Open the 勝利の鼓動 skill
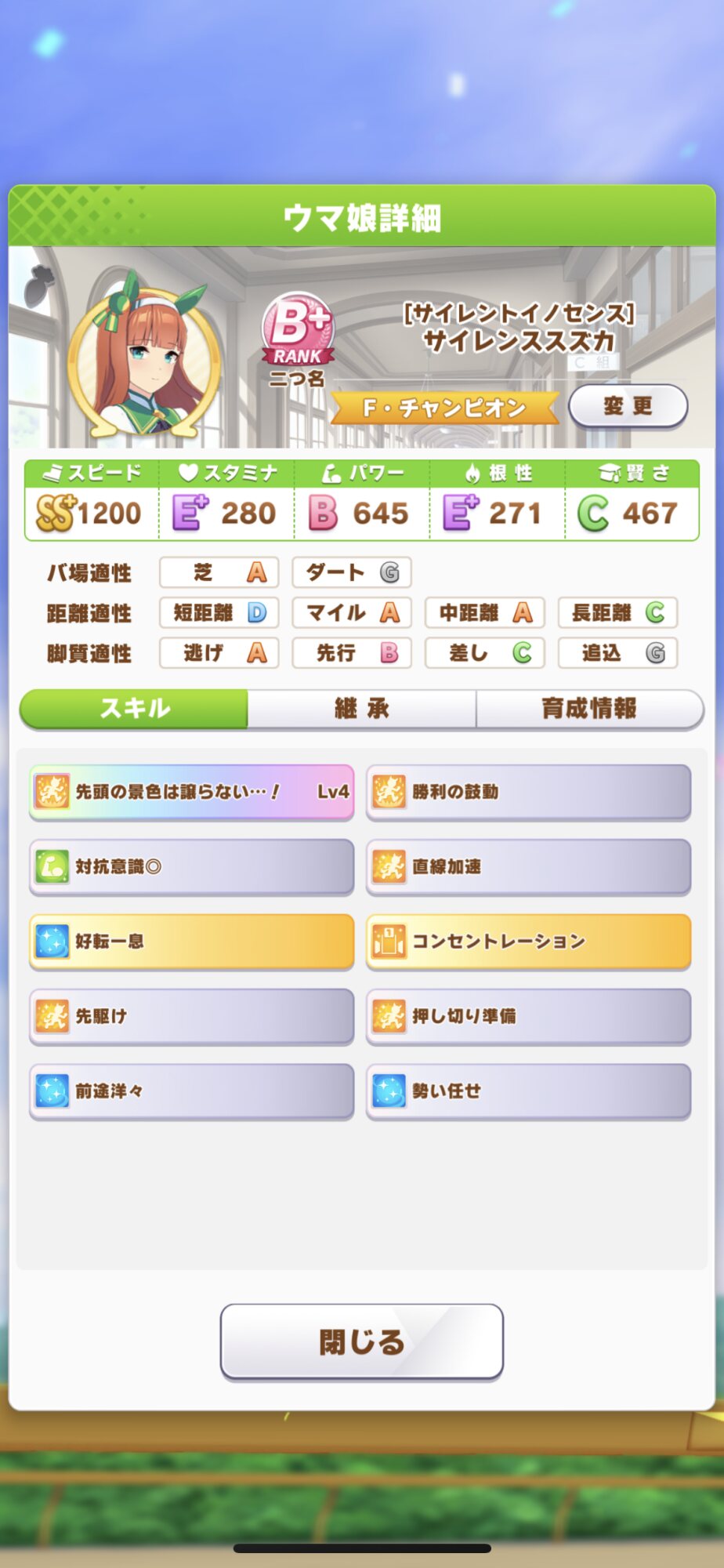Viewport: 724px width, 1568px height. click(x=528, y=792)
